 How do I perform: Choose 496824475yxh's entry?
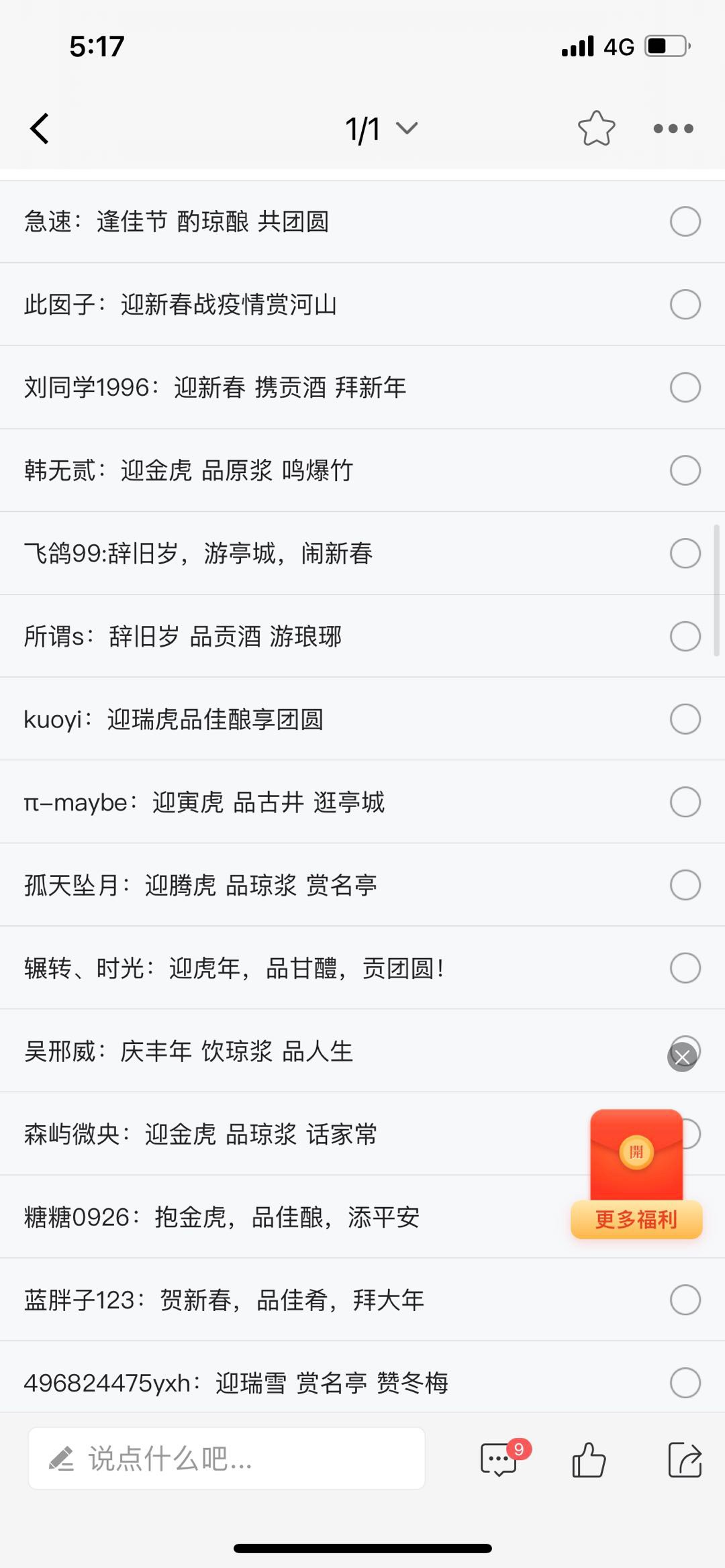click(685, 1383)
